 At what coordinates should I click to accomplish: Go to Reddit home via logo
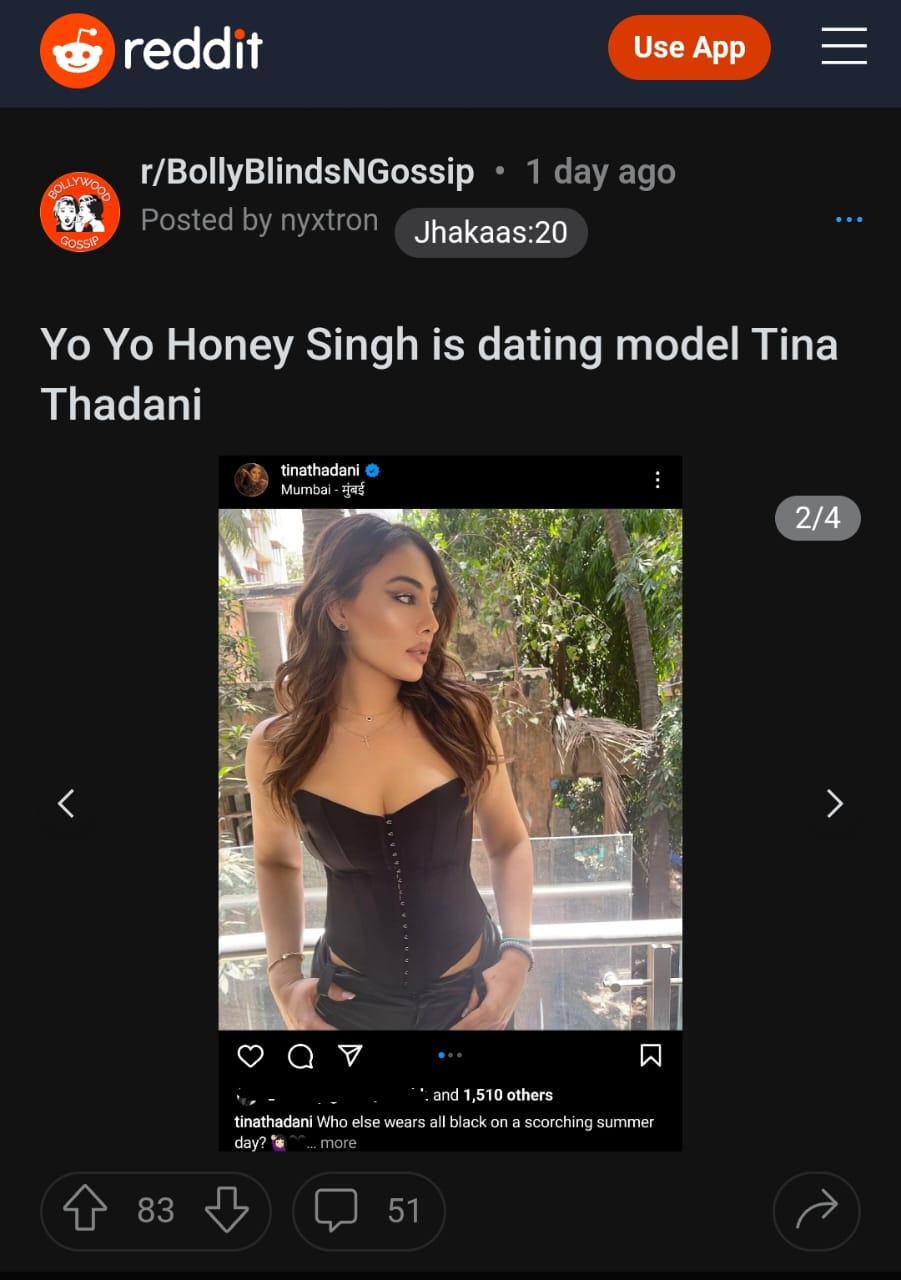click(151, 49)
